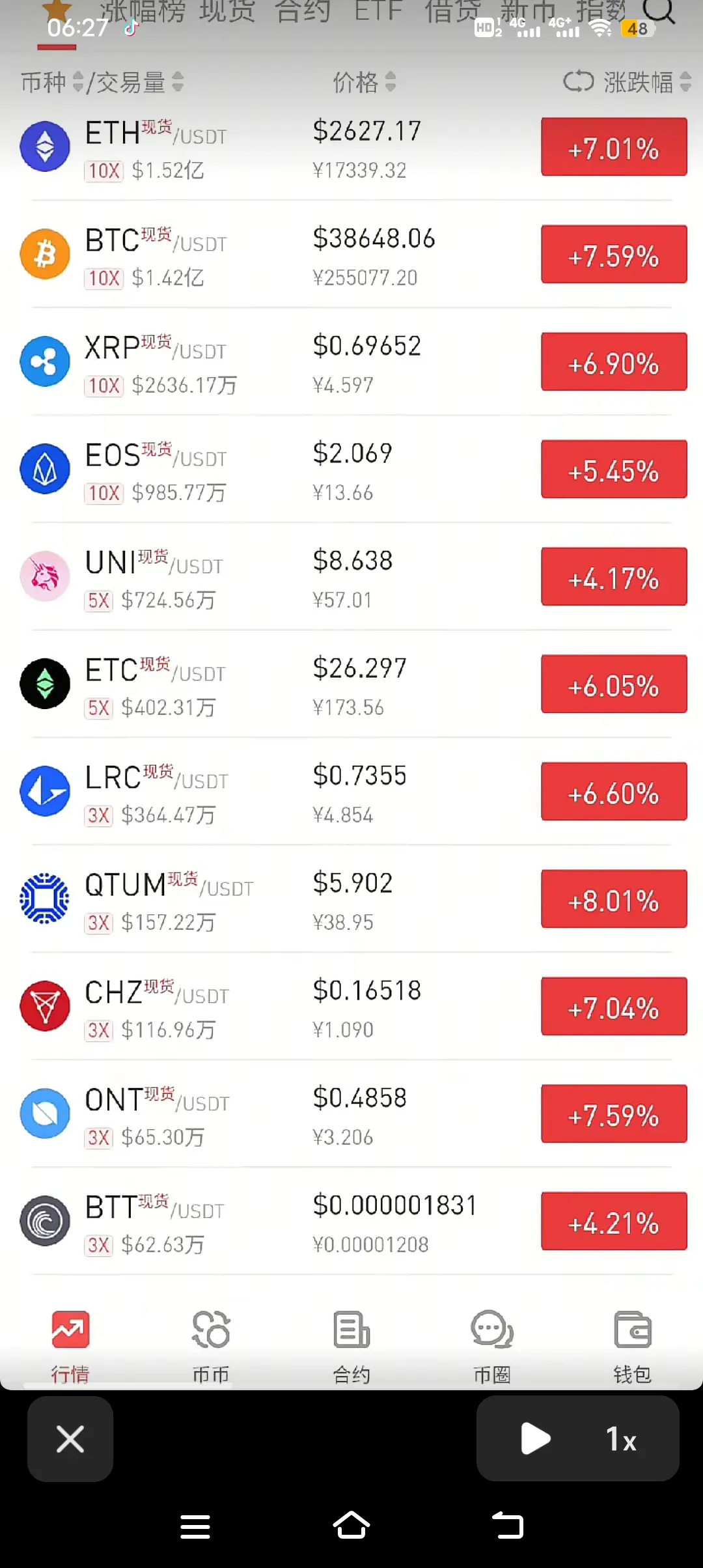Select the UNI/USDT pair

(351, 578)
